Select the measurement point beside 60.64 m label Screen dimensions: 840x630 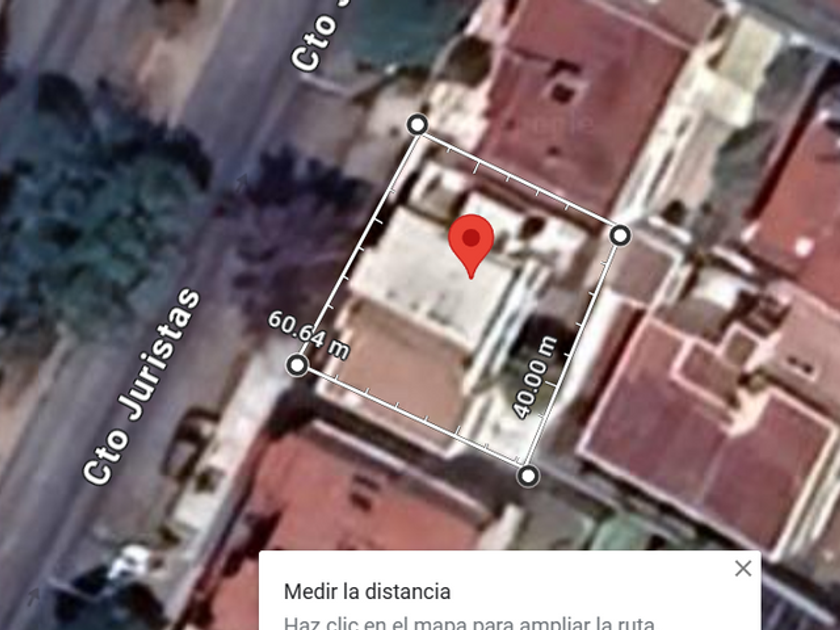(297, 366)
